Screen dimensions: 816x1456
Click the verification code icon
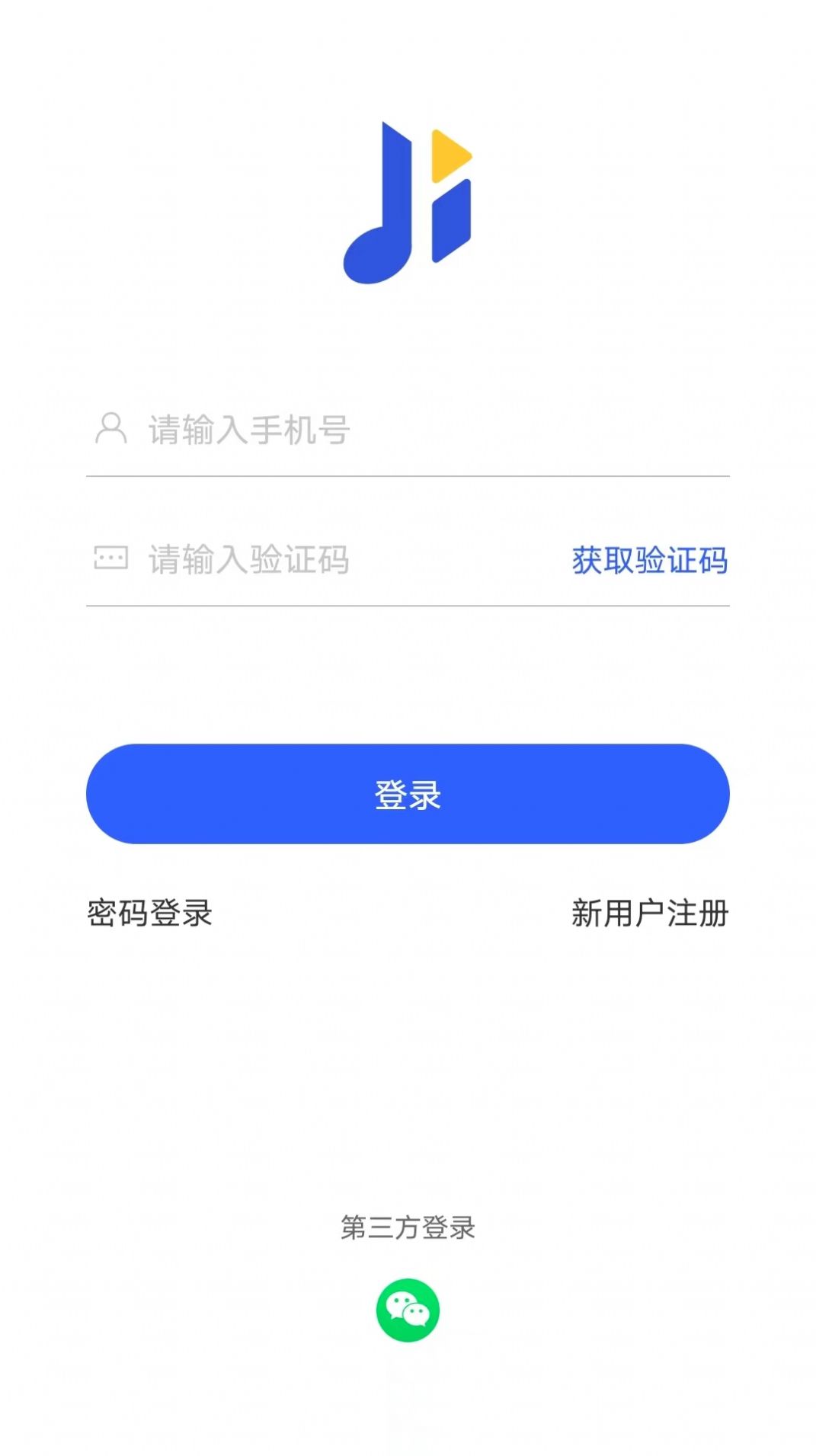[x=111, y=558]
